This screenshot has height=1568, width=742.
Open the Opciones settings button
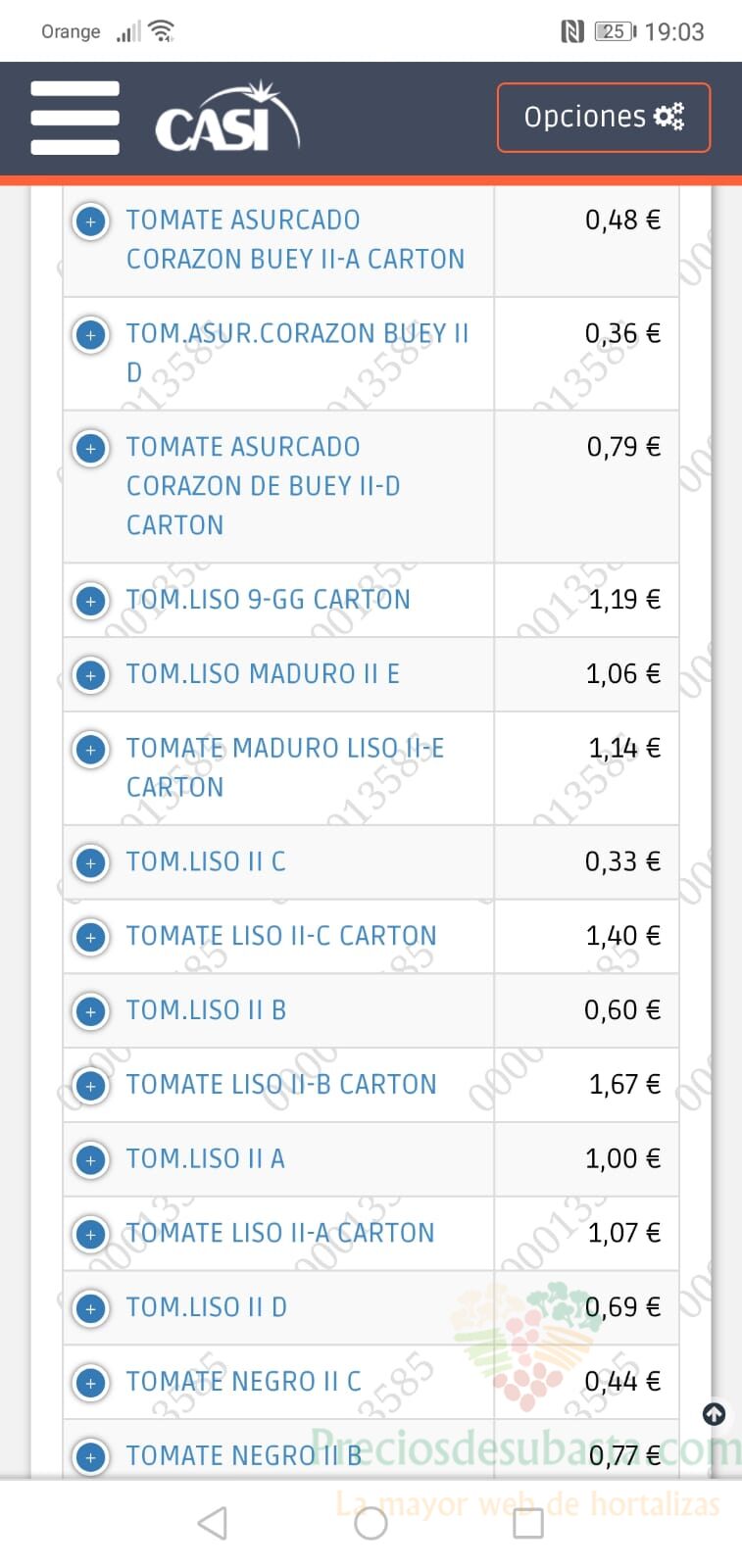coord(603,118)
